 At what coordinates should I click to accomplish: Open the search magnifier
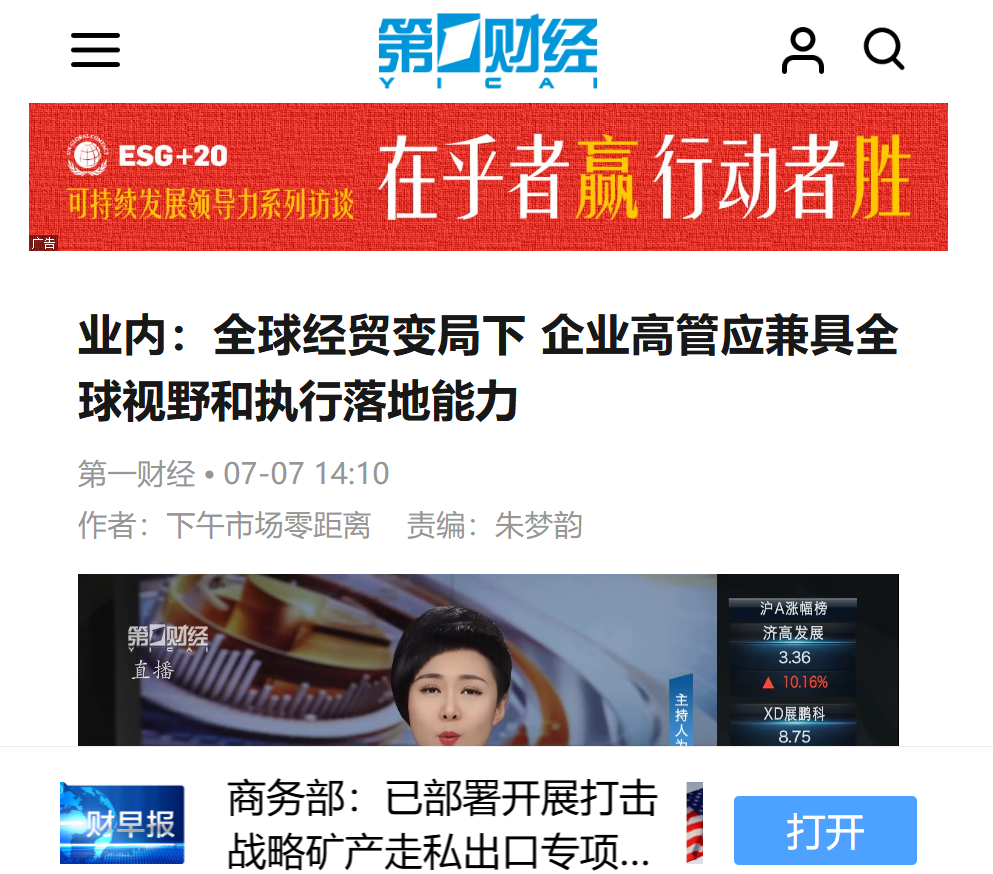[x=883, y=48]
